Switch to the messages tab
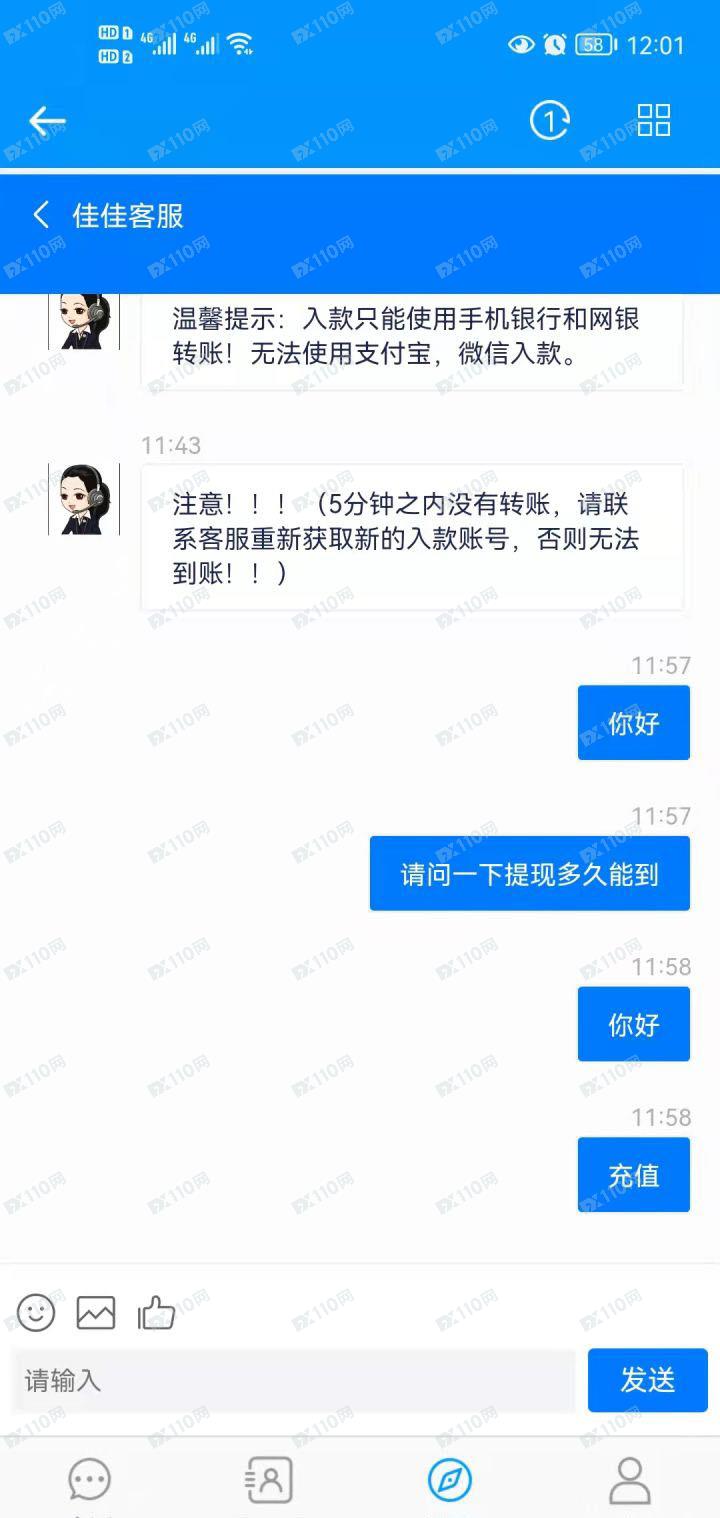This screenshot has width=720, height=1518. 89,1480
